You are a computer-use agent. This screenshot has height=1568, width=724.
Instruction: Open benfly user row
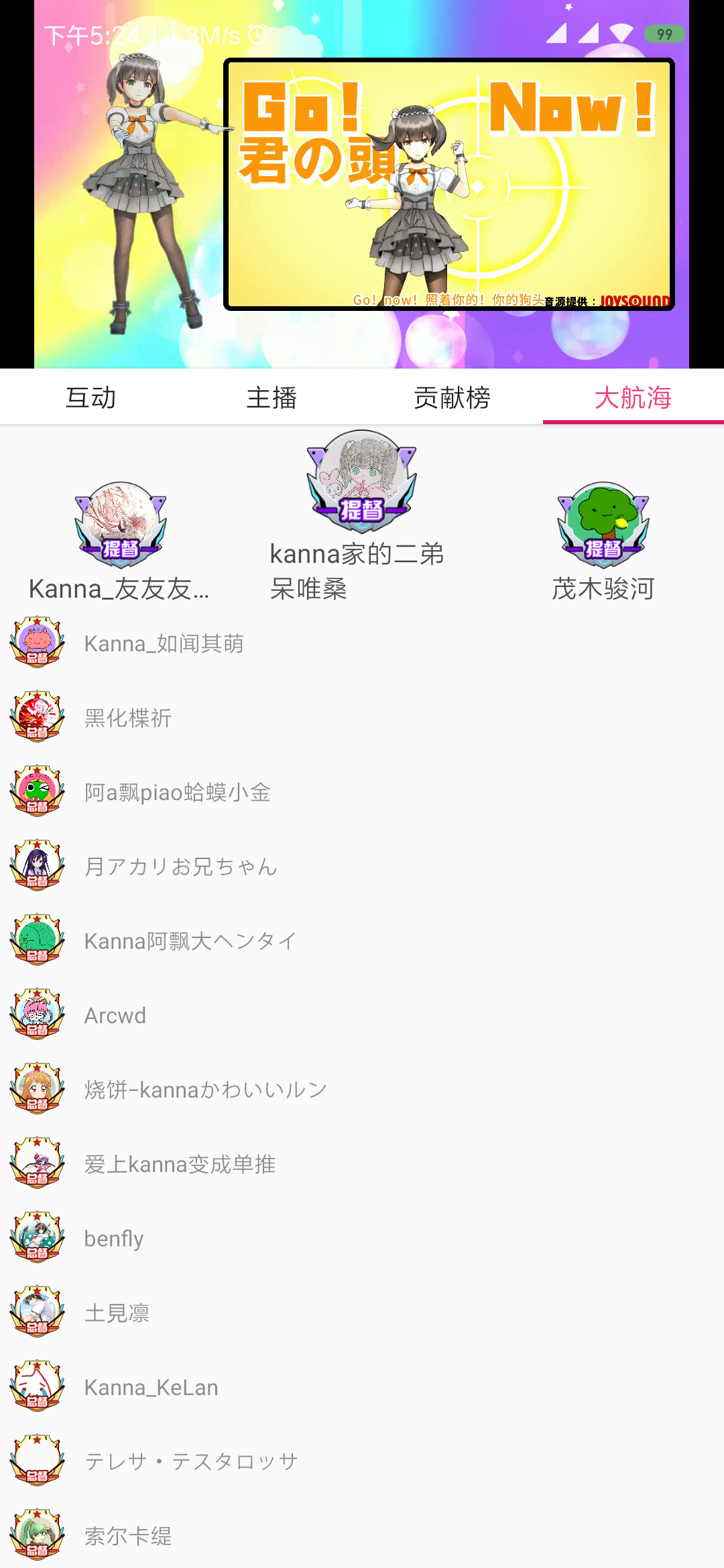pyautogui.click(x=362, y=1238)
